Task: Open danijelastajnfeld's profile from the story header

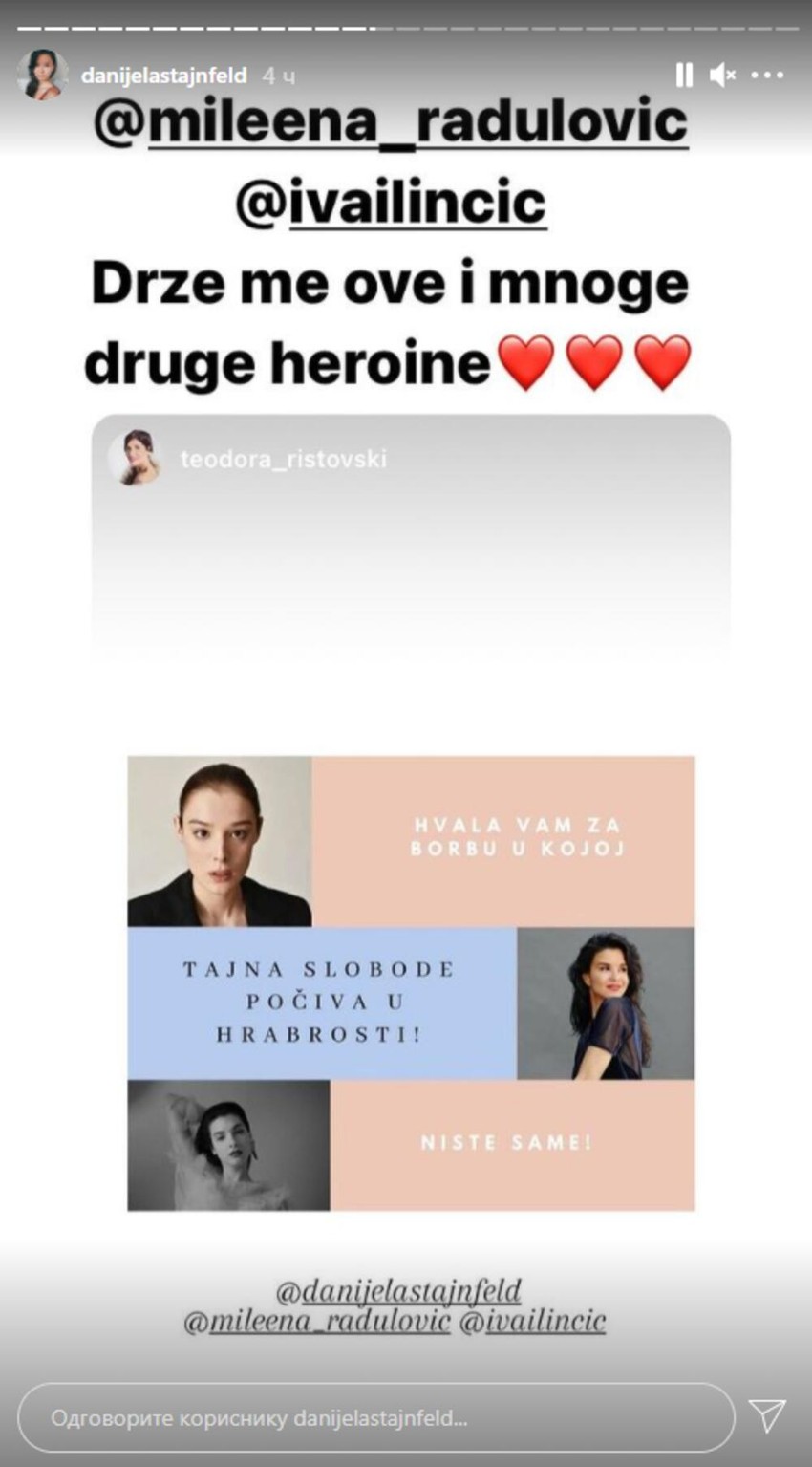Action: pyautogui.click(x=163, y=75)
